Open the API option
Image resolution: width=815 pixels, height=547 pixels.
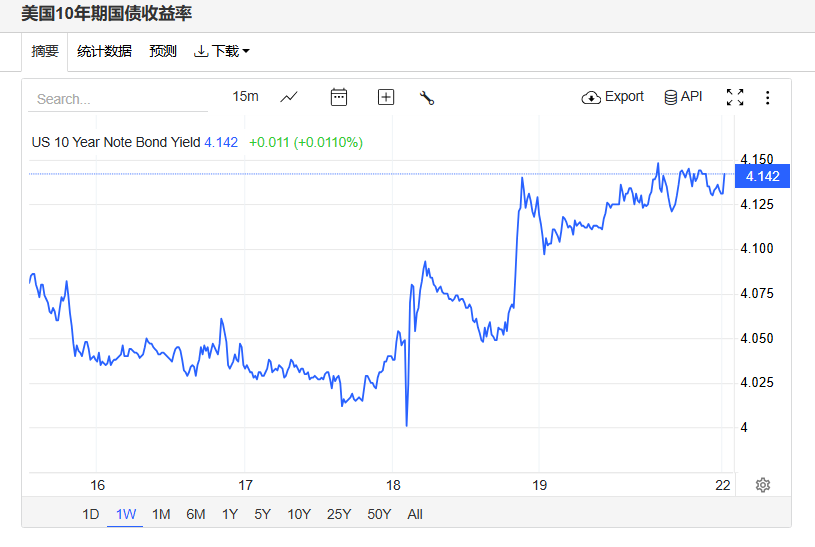coord(683,97)
